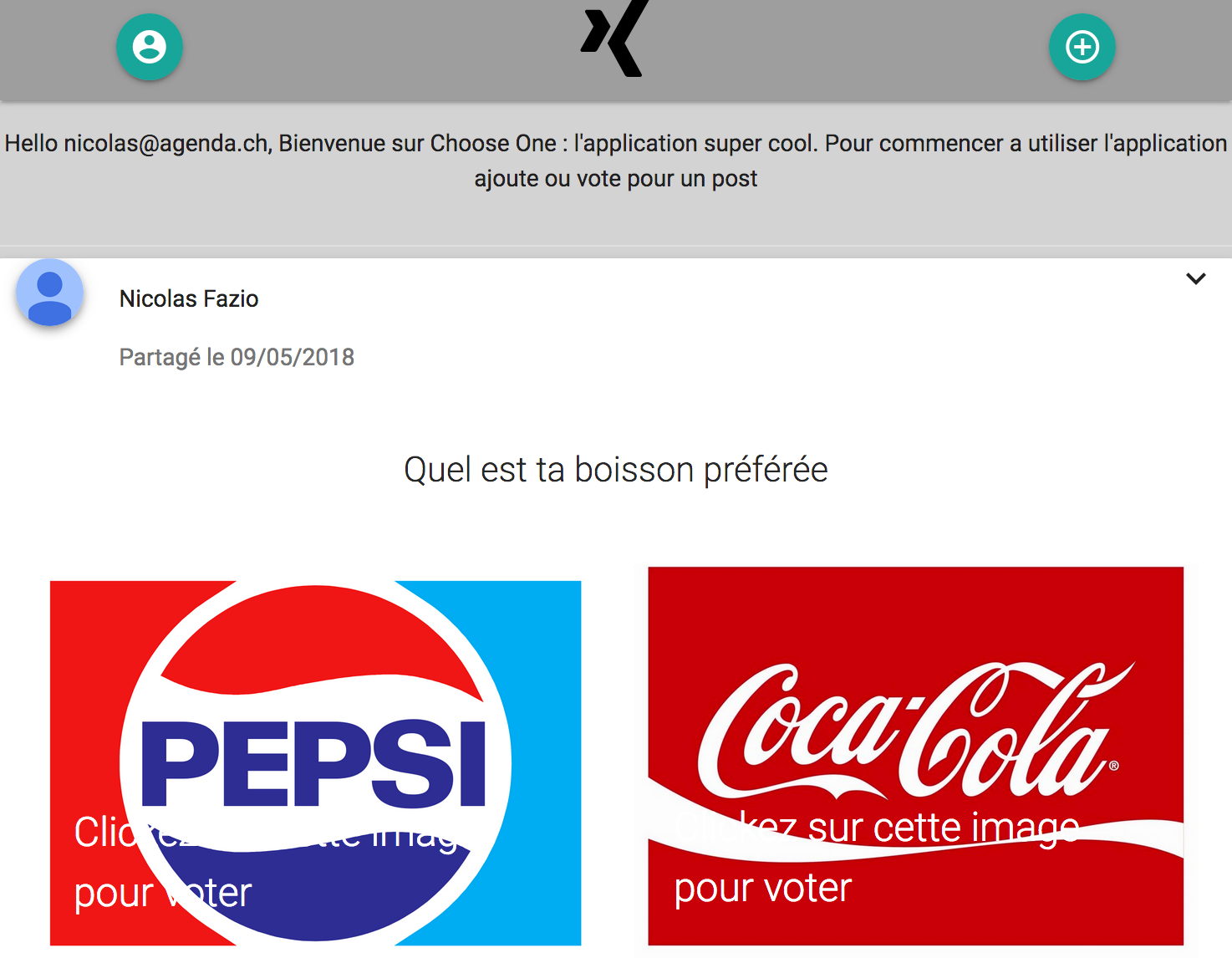The height and width of the screenshot is (958, 1232).
Task: Vote for the Coca-Cola image
Action: pos(915,756)
